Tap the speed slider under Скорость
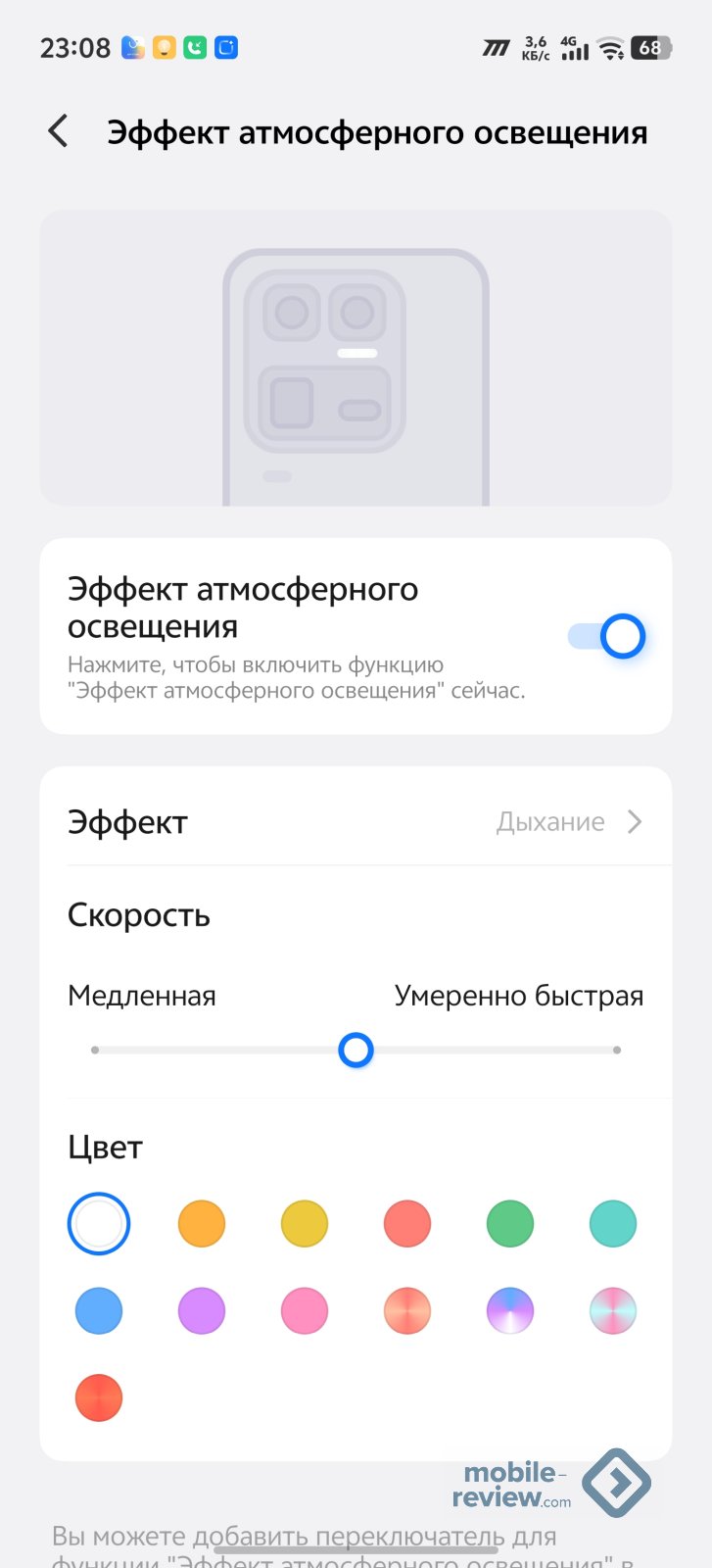 coord(356,1050)
